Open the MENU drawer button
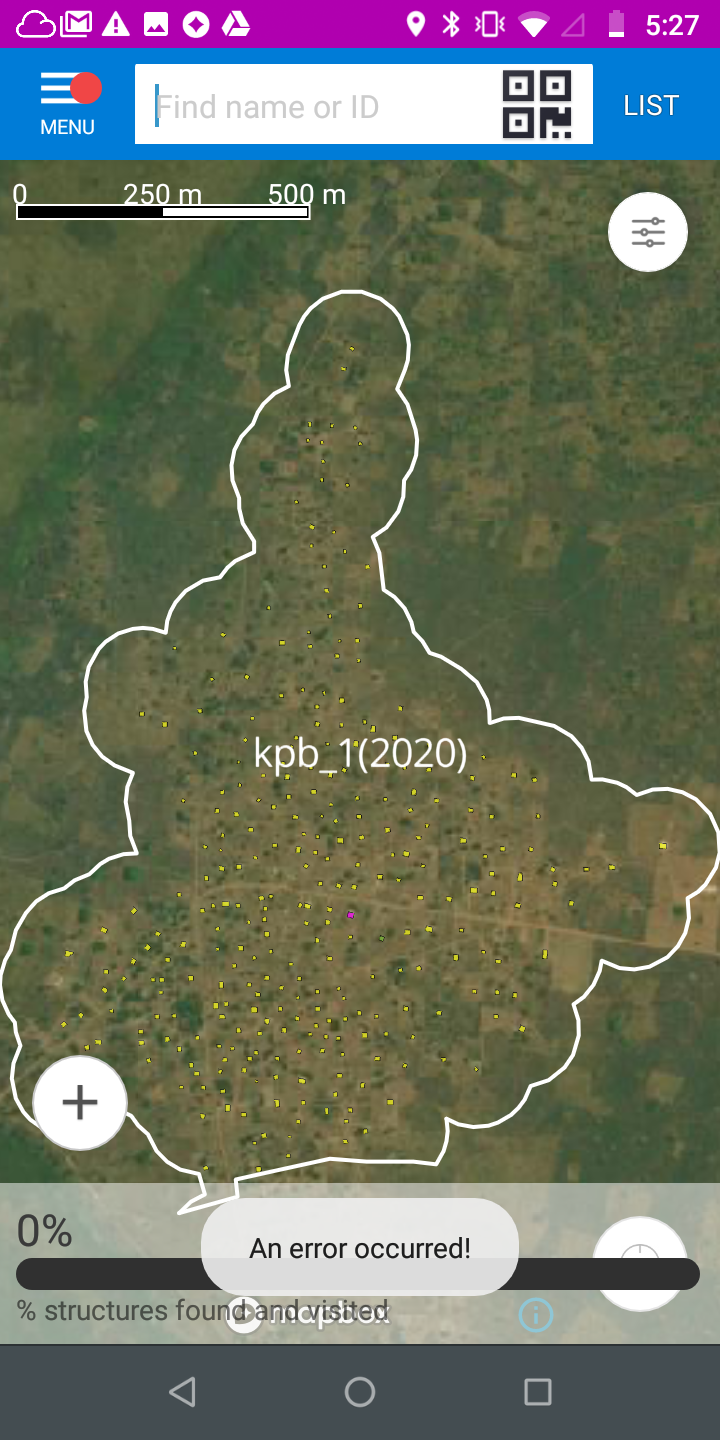Viewport: 720px width, 1440px height. point(68,105)
